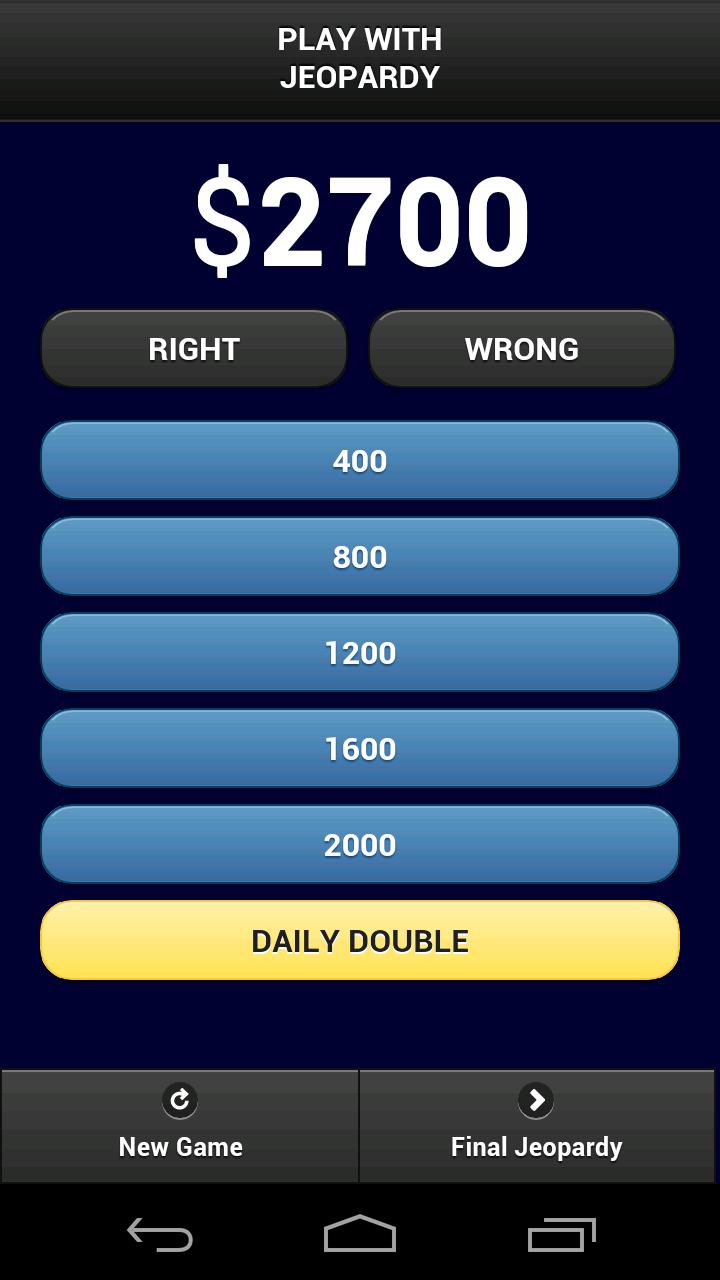Choose the 1200 dollar value
Image resolution: width=720 pixels, height=1280 pixels.
point(360,652)
